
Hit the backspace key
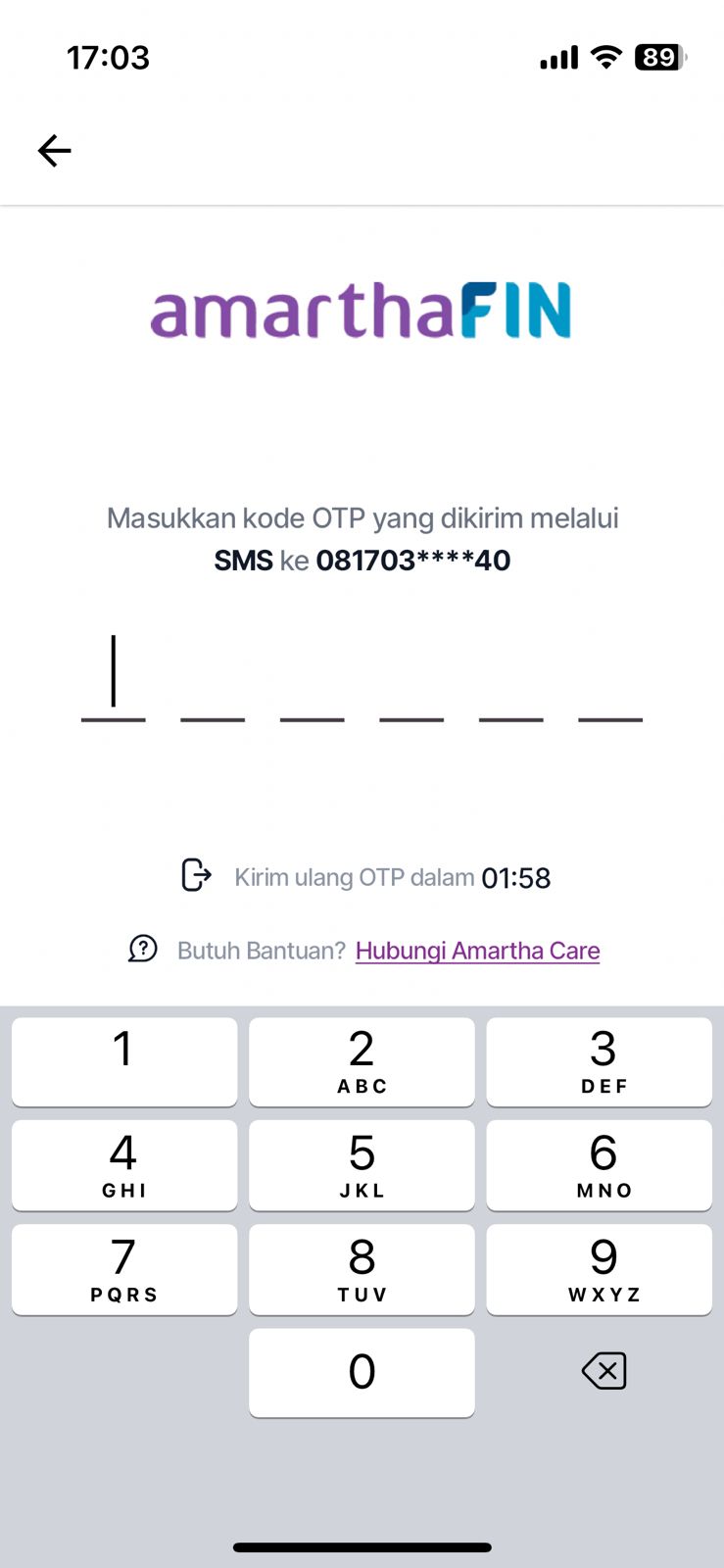click(603, 1371)
